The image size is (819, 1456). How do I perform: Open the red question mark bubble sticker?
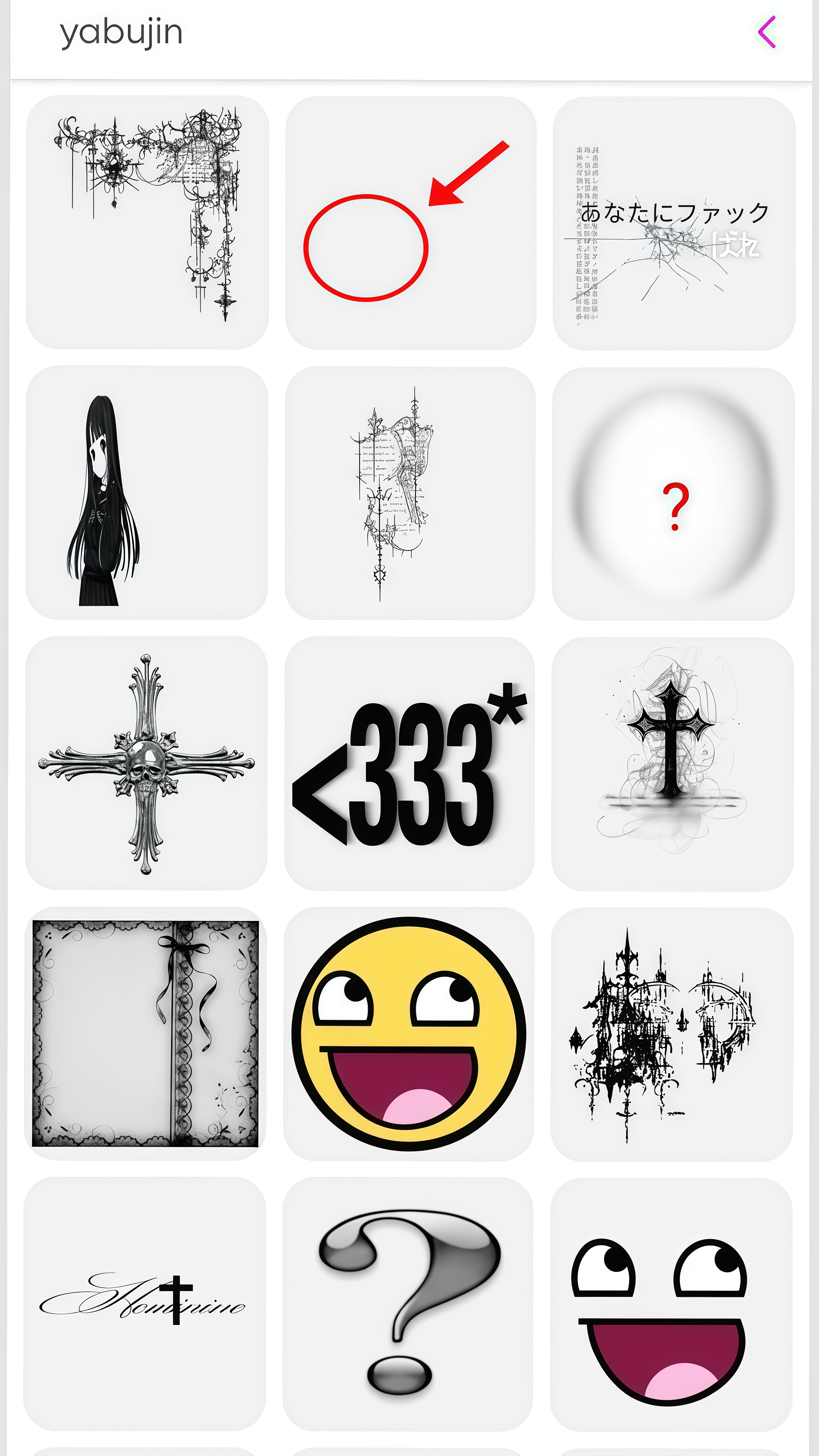(673, 493)
